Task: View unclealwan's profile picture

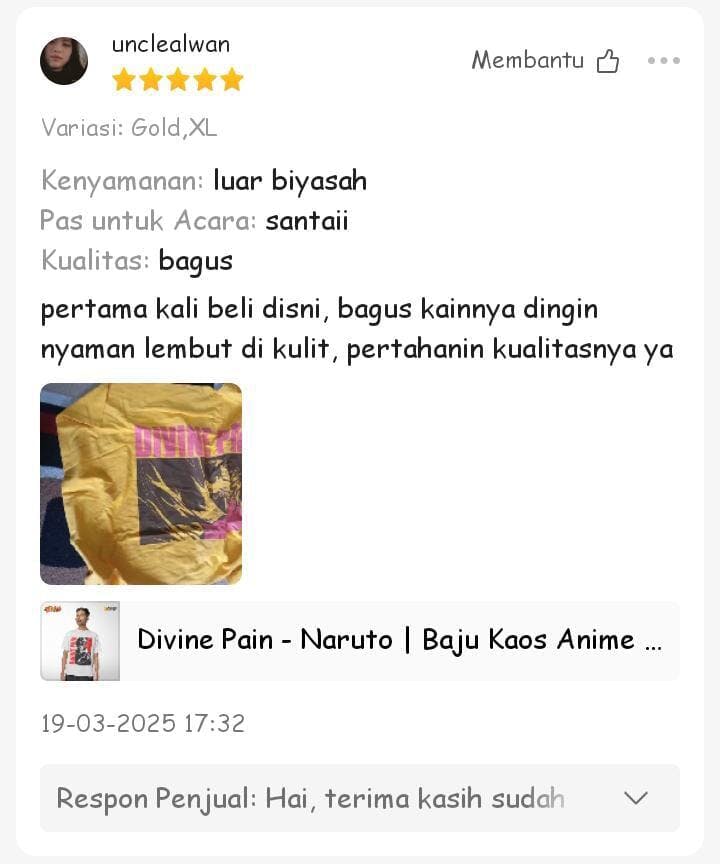Action: pos(64,61)
